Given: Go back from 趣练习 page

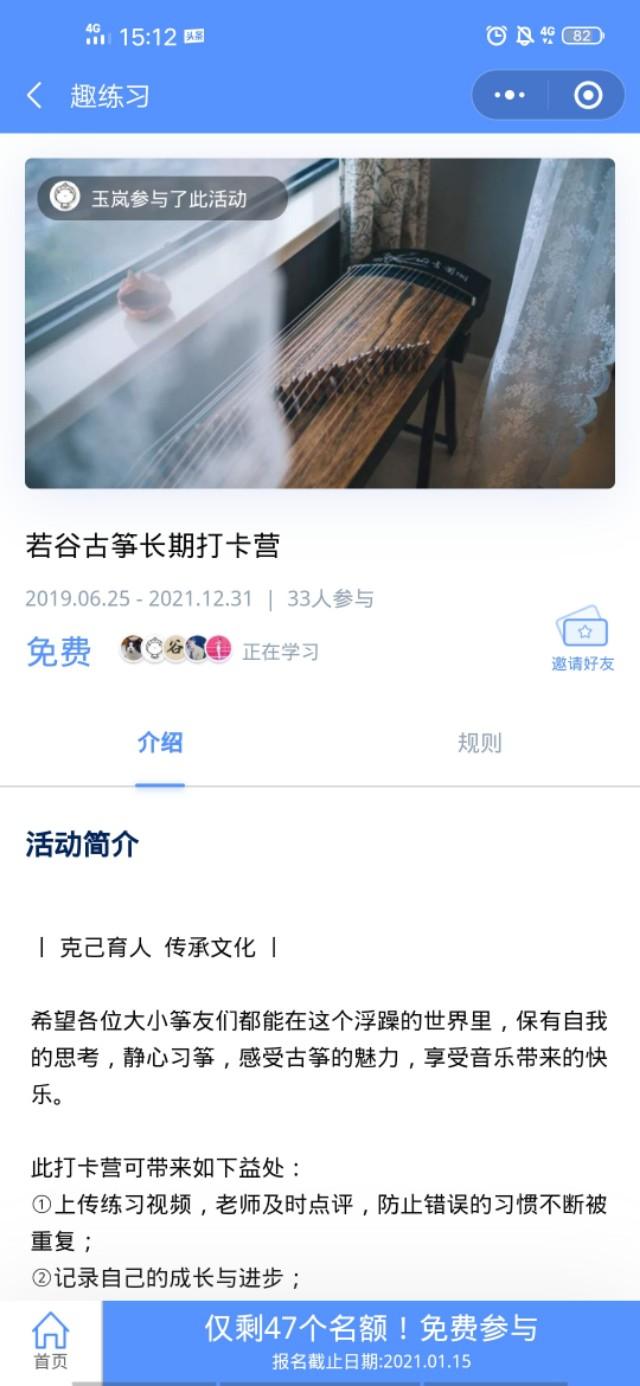Looking at the screenshot, I should pos(35,96).
